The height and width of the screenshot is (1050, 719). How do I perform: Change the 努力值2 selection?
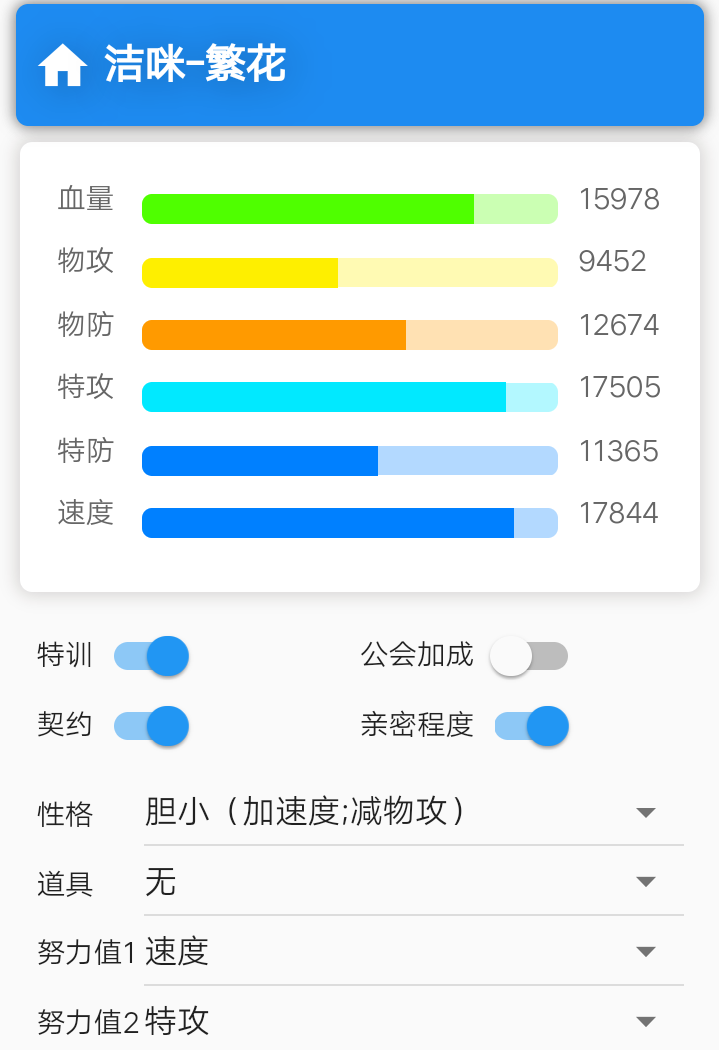tap(414, 1021)
